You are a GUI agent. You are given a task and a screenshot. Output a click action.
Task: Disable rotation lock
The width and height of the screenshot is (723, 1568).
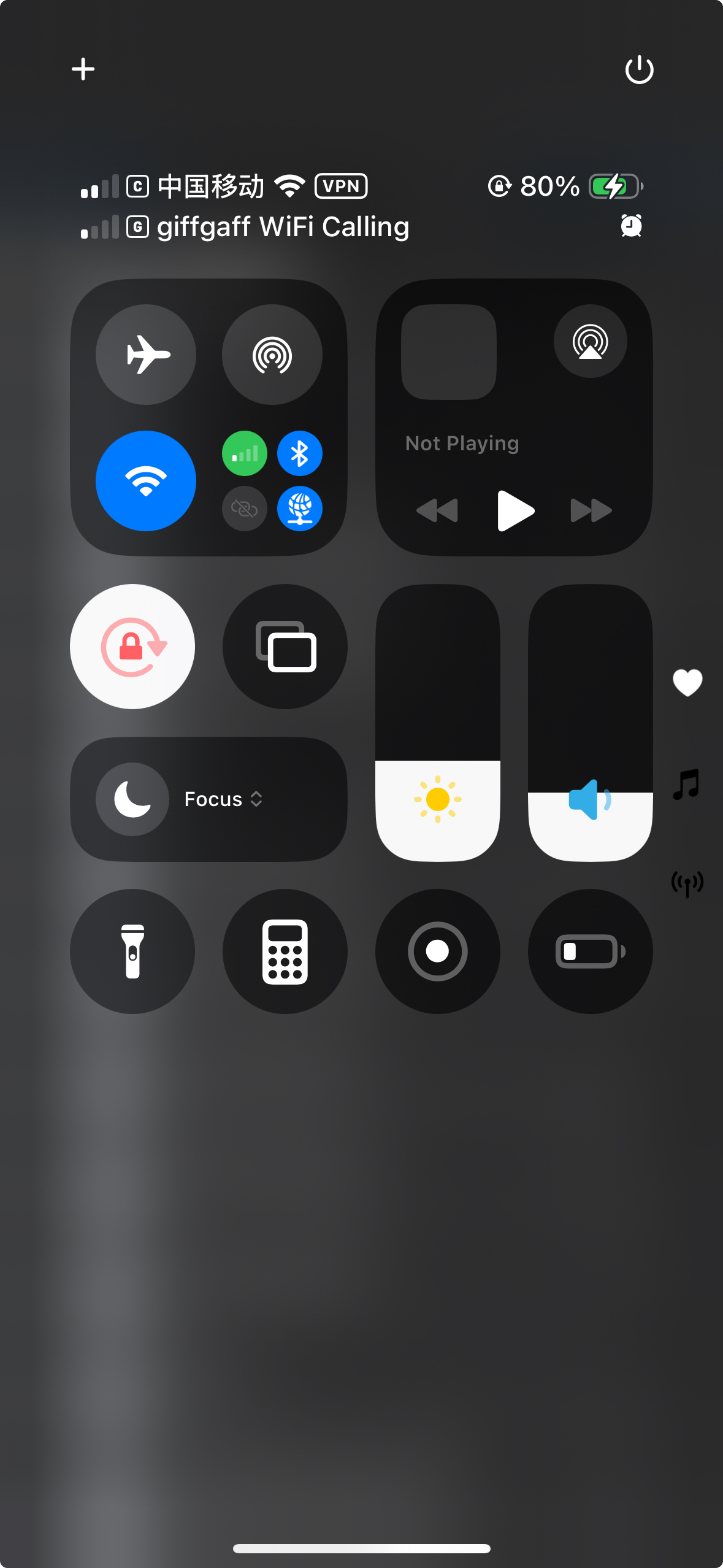click(x=132, y=647)
